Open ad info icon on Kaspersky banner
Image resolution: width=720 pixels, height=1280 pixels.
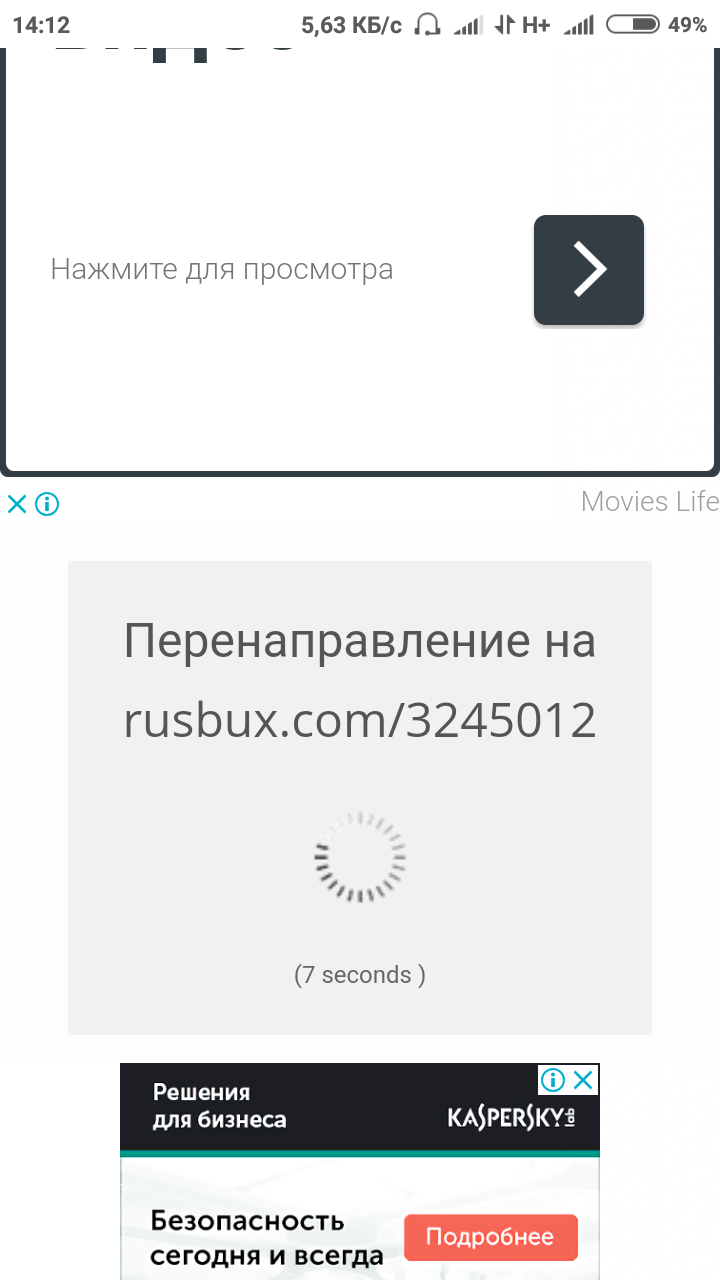(x=553, y=1080)
